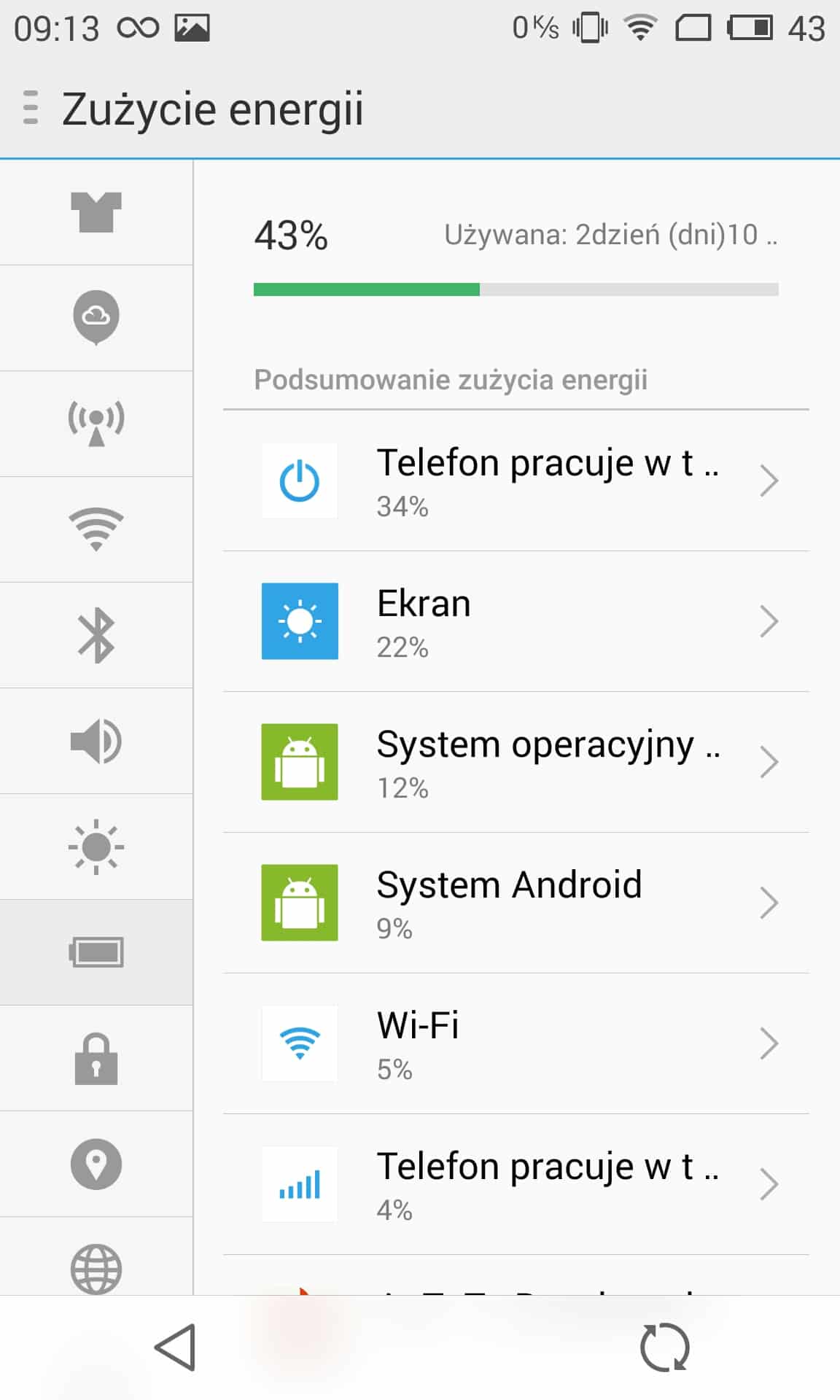The image size is (840, 1400).
Task: Open display brightness settings in the sidebar
Action: click(96, 847)
